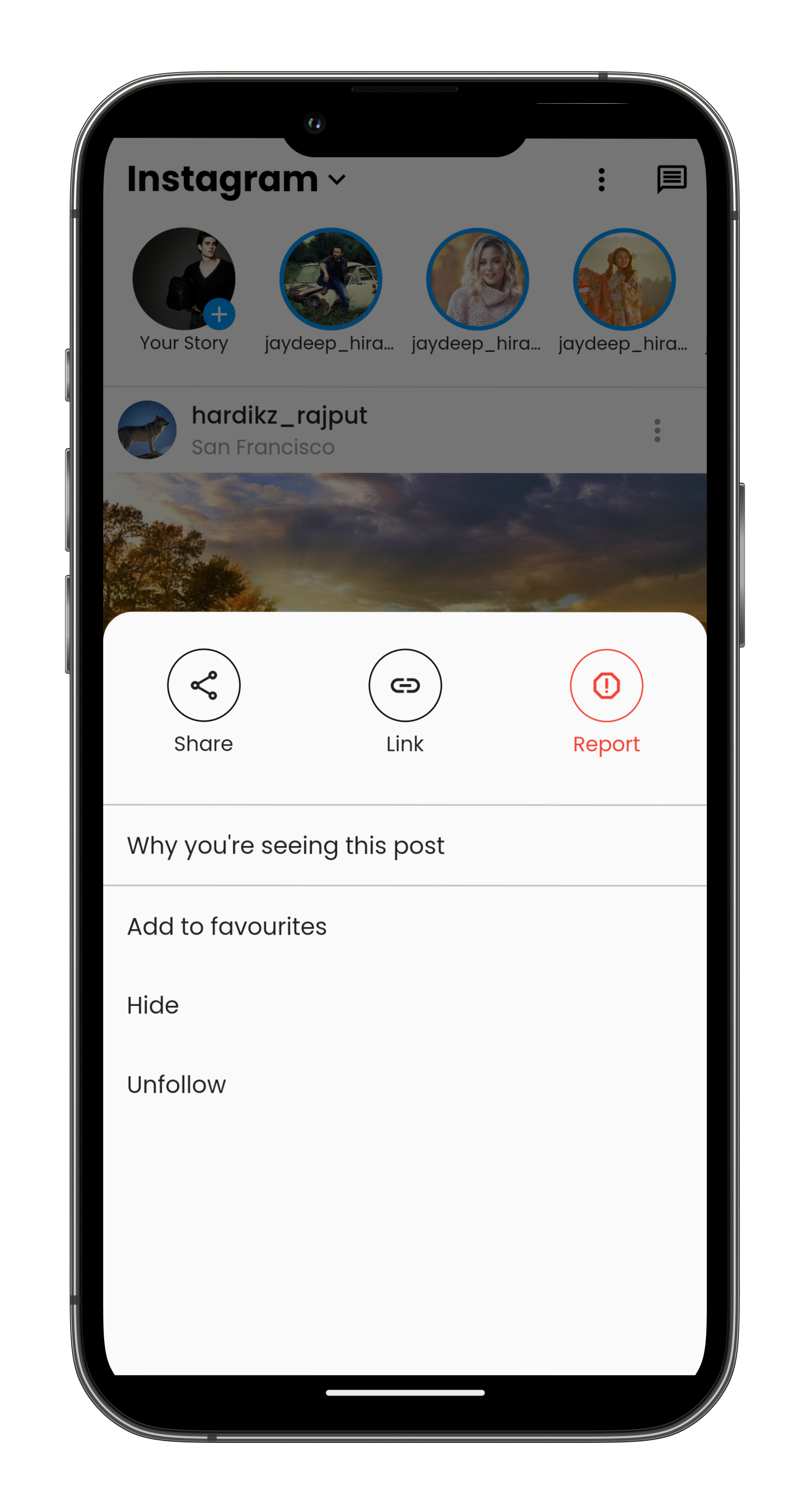
Task: Tap the Share circle button
Action: pos(203,685)
